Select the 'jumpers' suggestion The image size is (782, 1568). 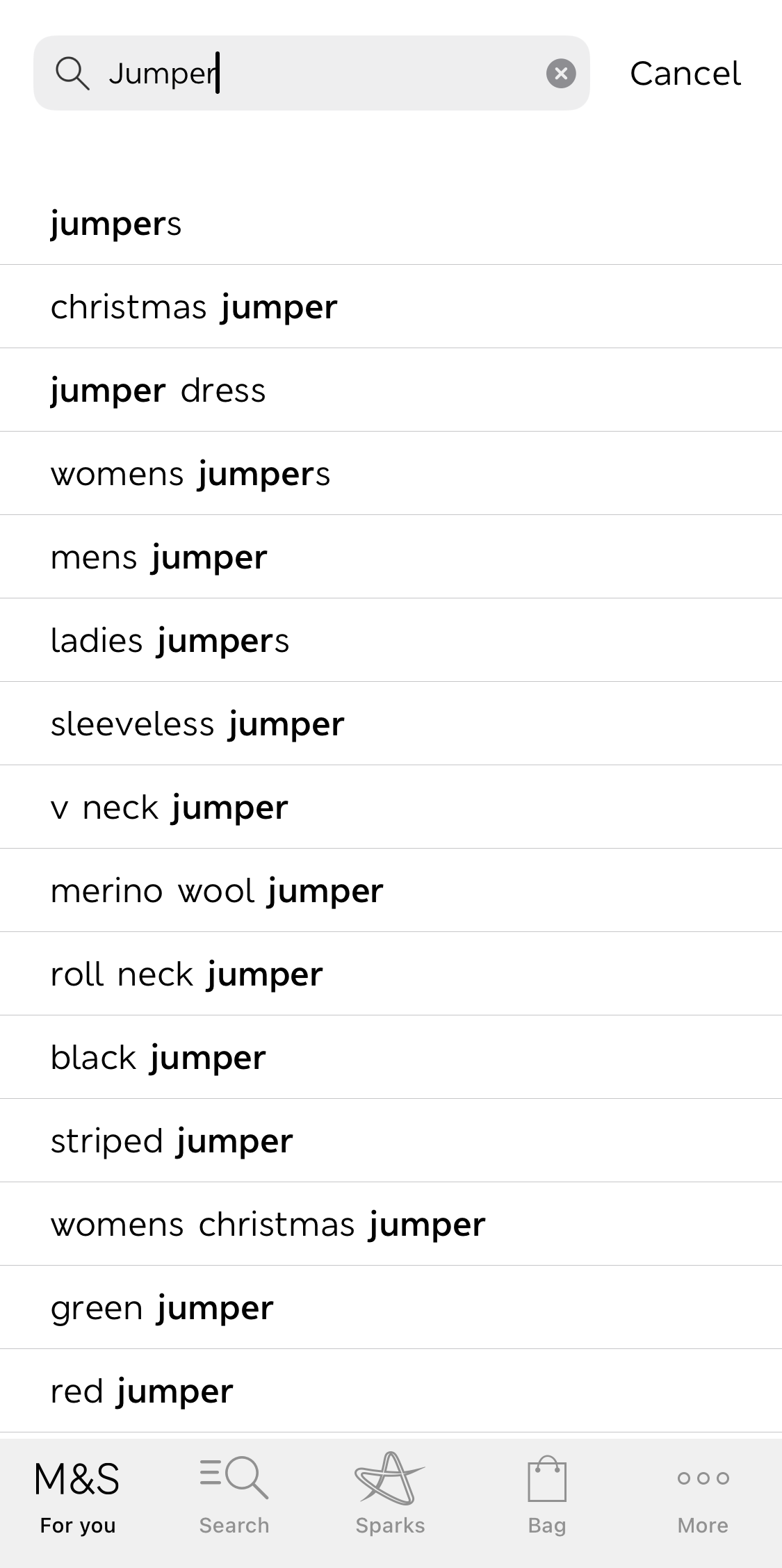(x=116, y=224)
